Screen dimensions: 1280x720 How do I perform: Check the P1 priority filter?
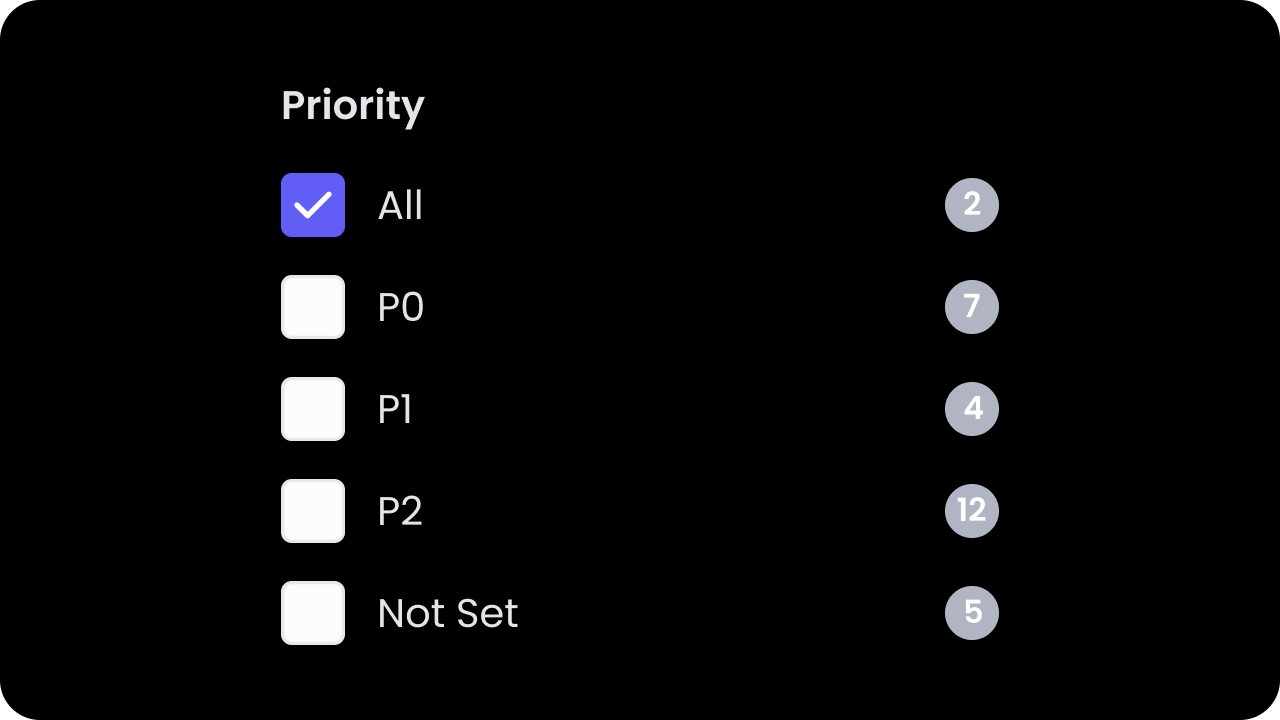pos(313,409)
